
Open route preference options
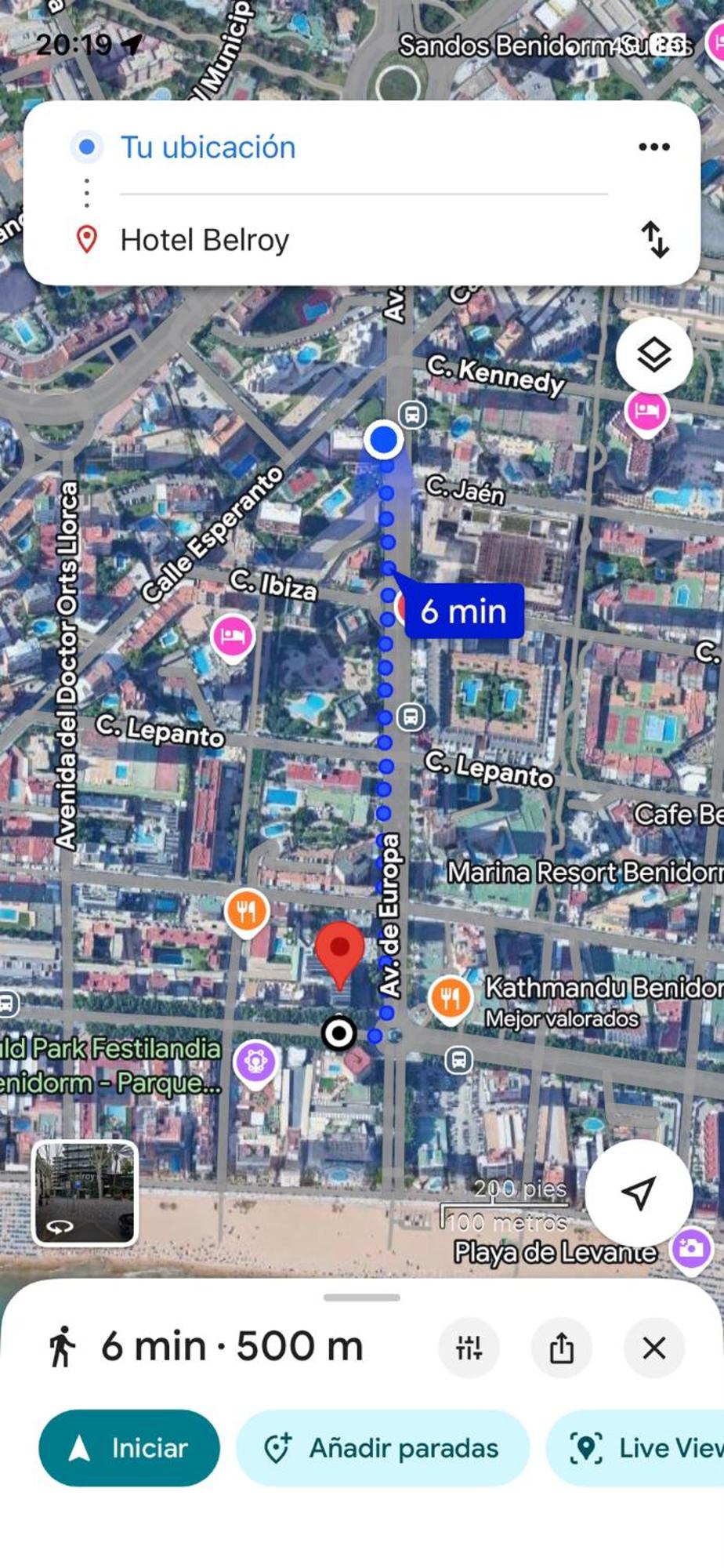point(469,1348)
